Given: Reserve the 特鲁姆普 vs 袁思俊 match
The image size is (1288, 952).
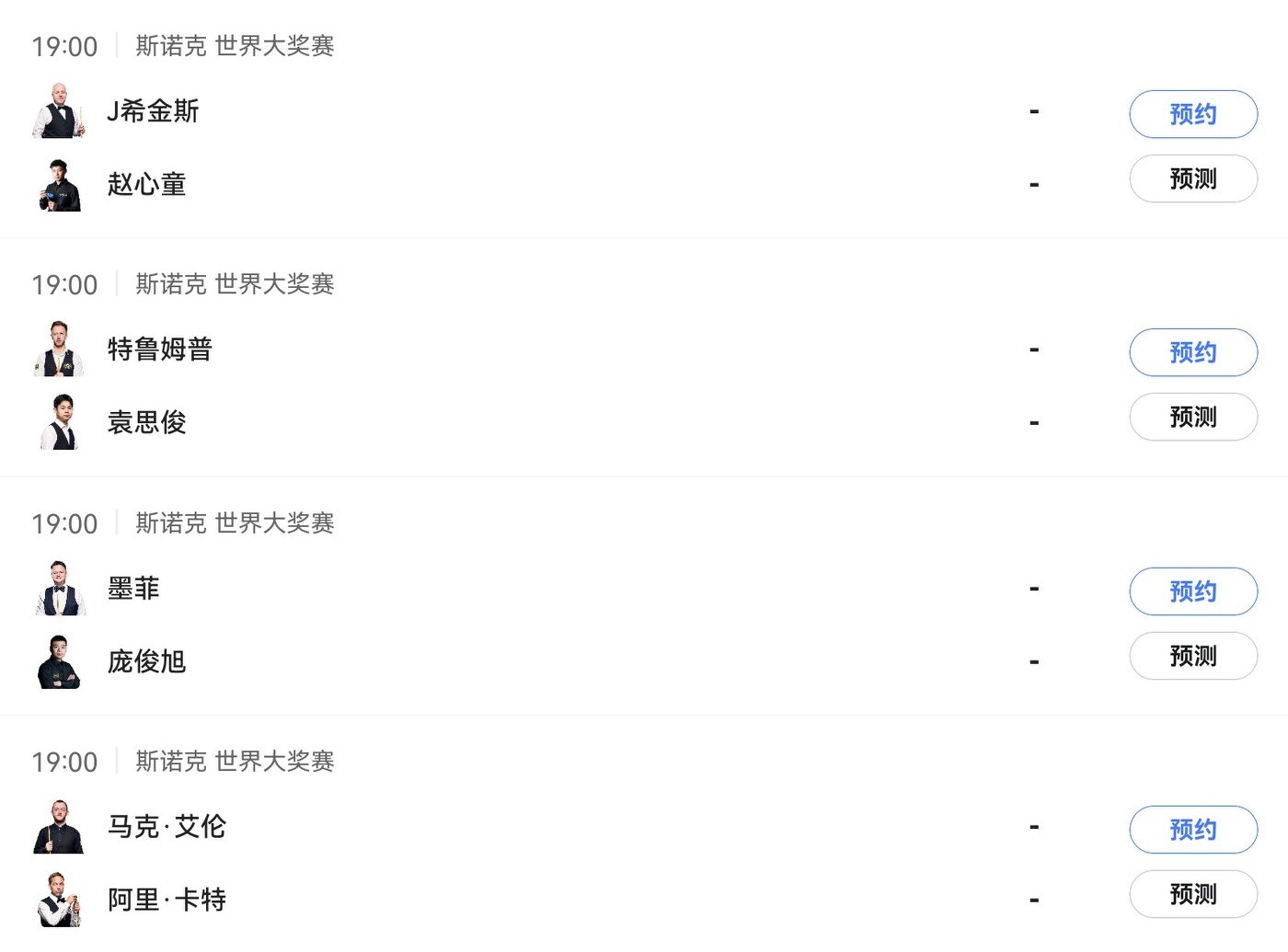Looking at the screenshot, I should point(1192,352).
